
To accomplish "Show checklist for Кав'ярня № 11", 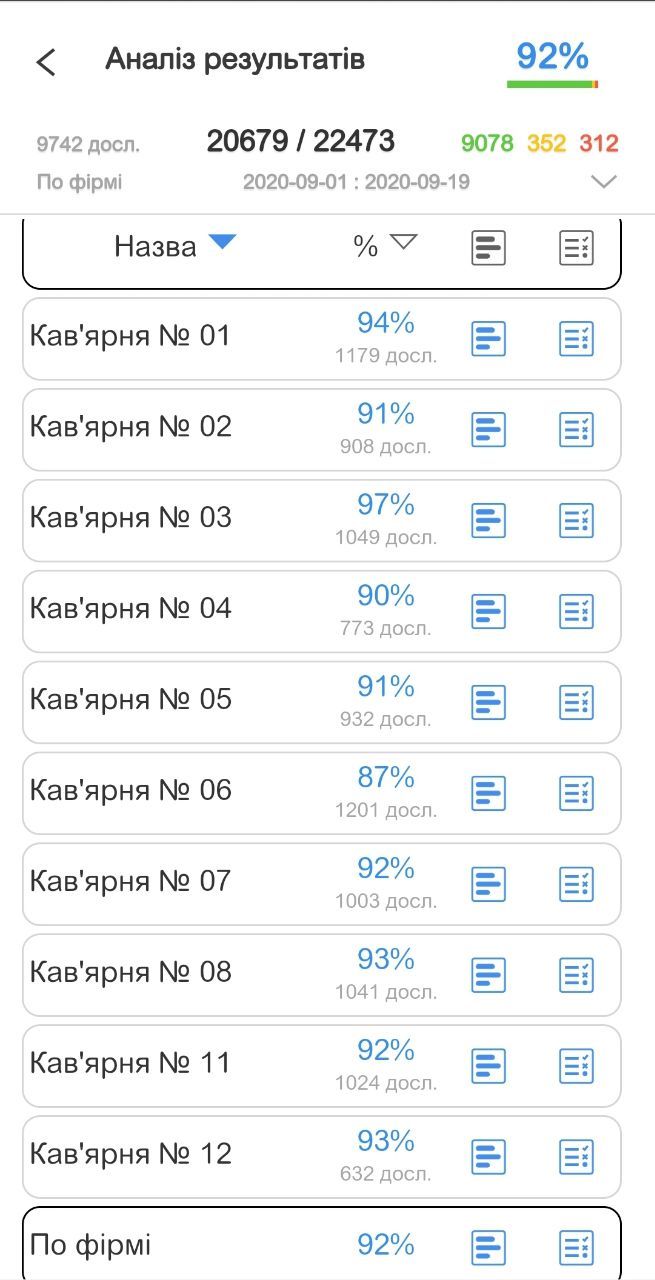I will [576, 1066].
